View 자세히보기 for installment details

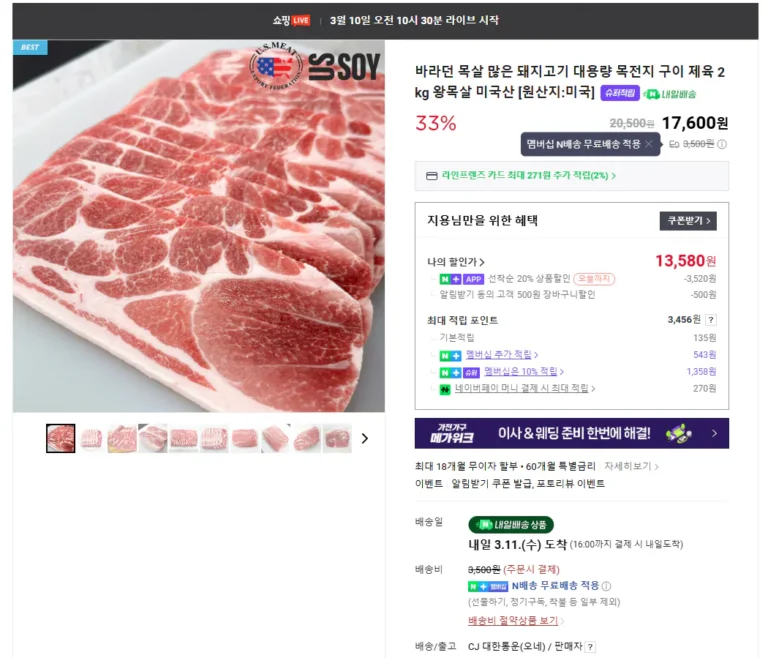coord(631,466)
